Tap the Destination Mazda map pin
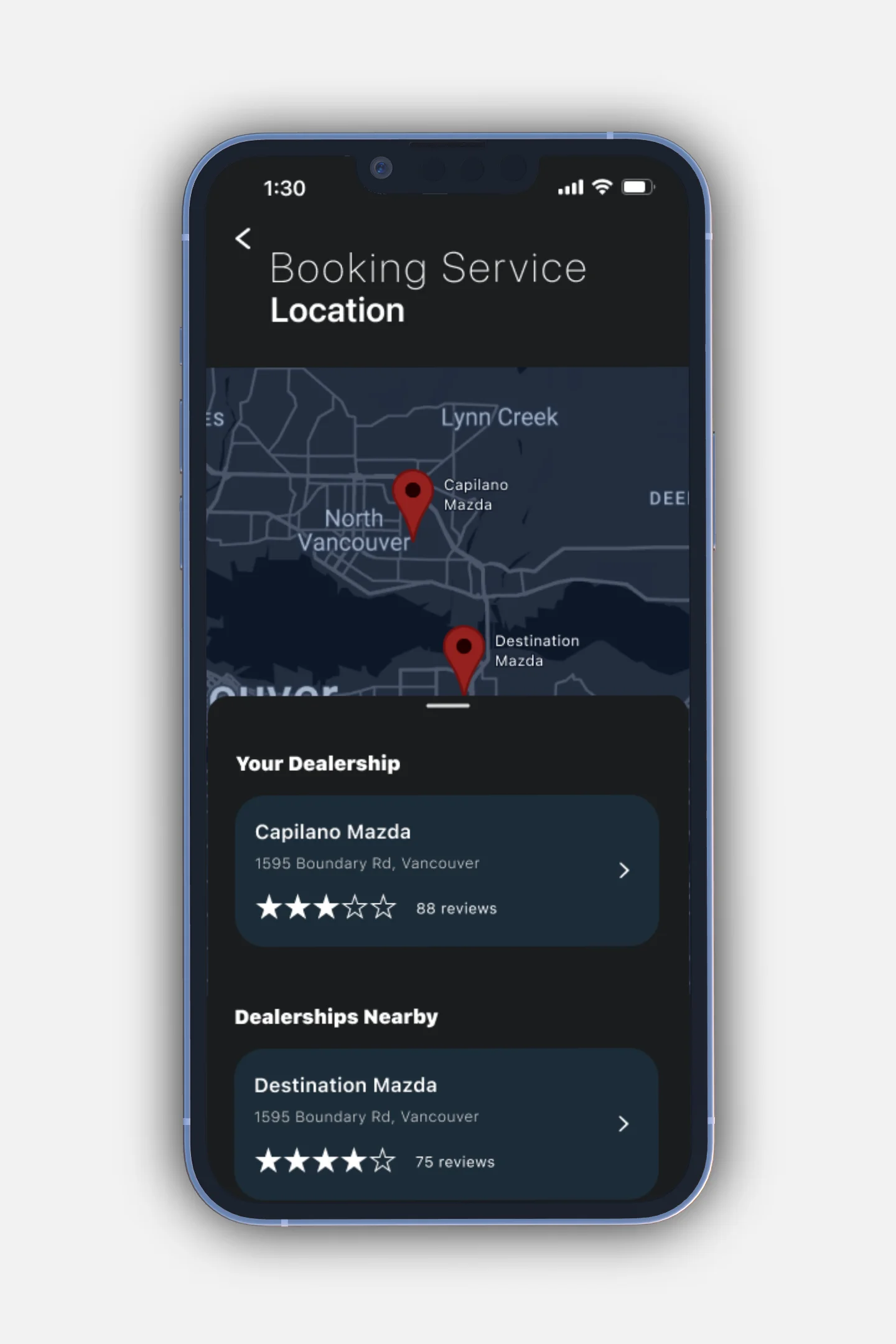 click(x=464, y=652)
